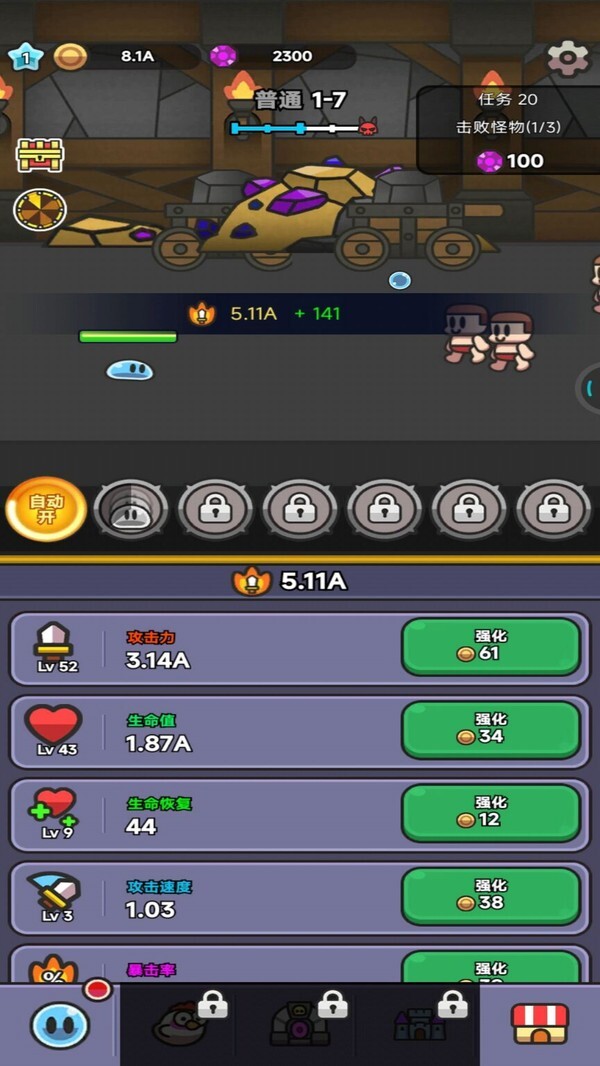Upgrade 生命恢复 for 12 coins
The image size is (600, 1066).
coord(490,812)
